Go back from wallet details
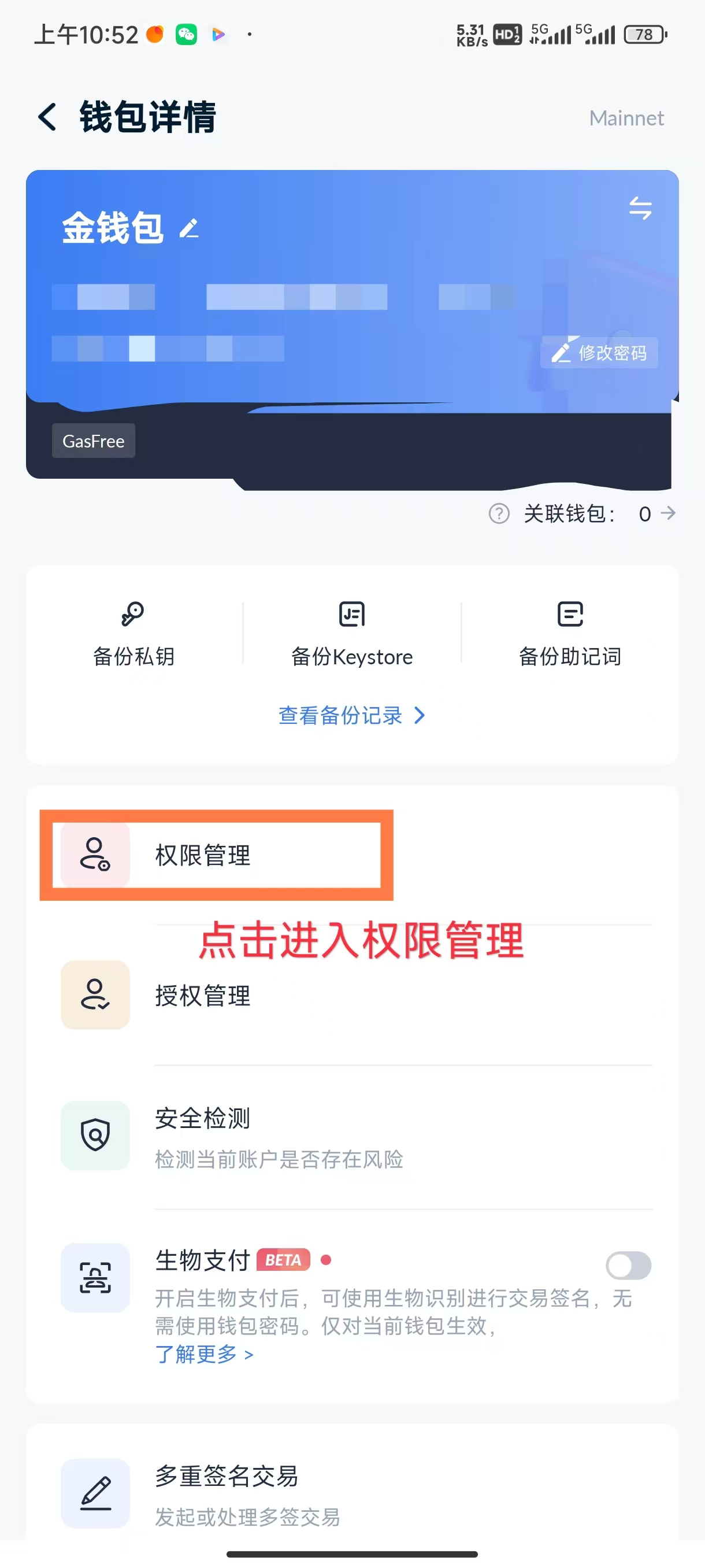705x1568 pixels. [x=47, y=117]
